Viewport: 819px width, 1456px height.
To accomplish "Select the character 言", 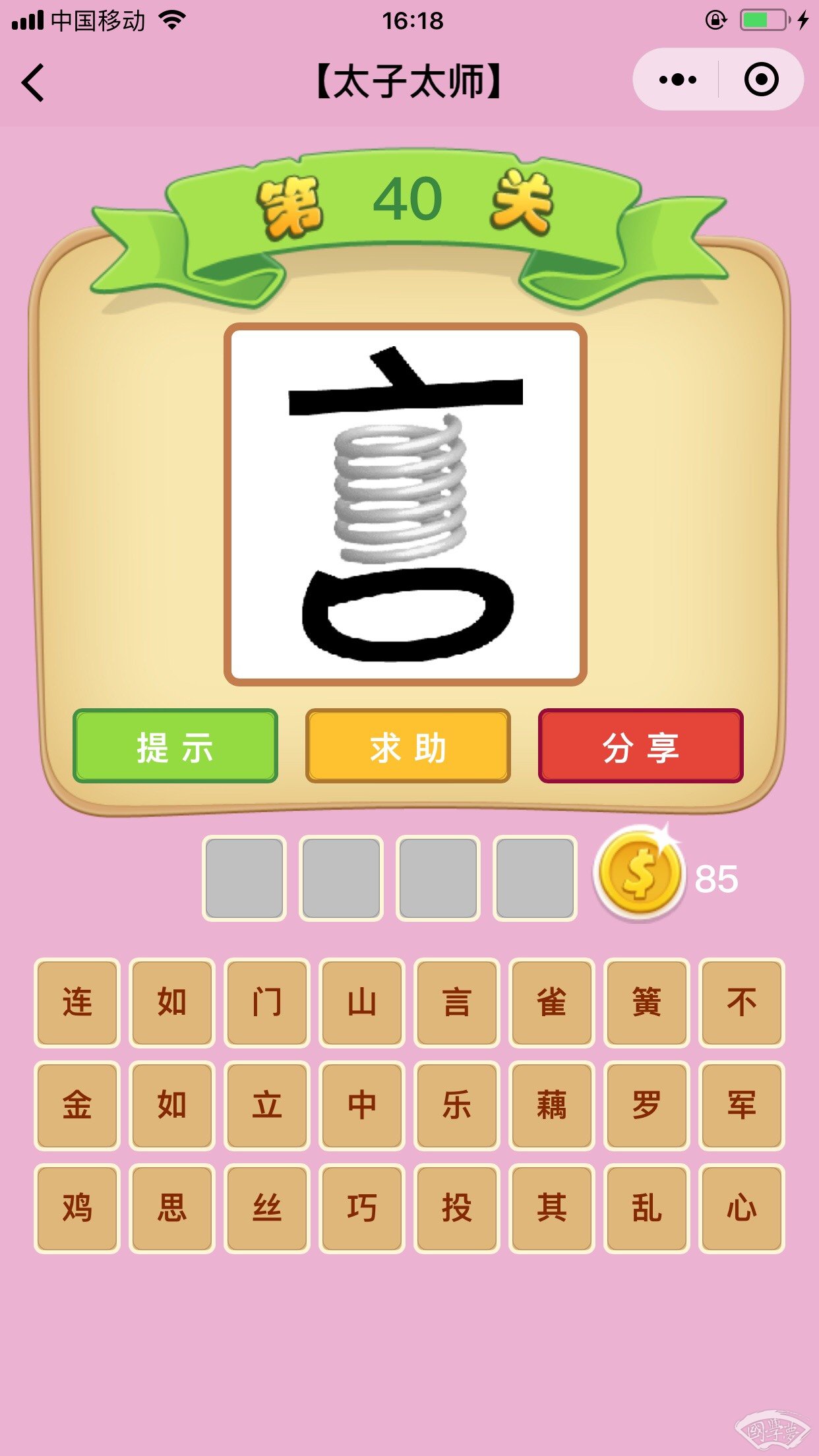I will point(457,1002).
